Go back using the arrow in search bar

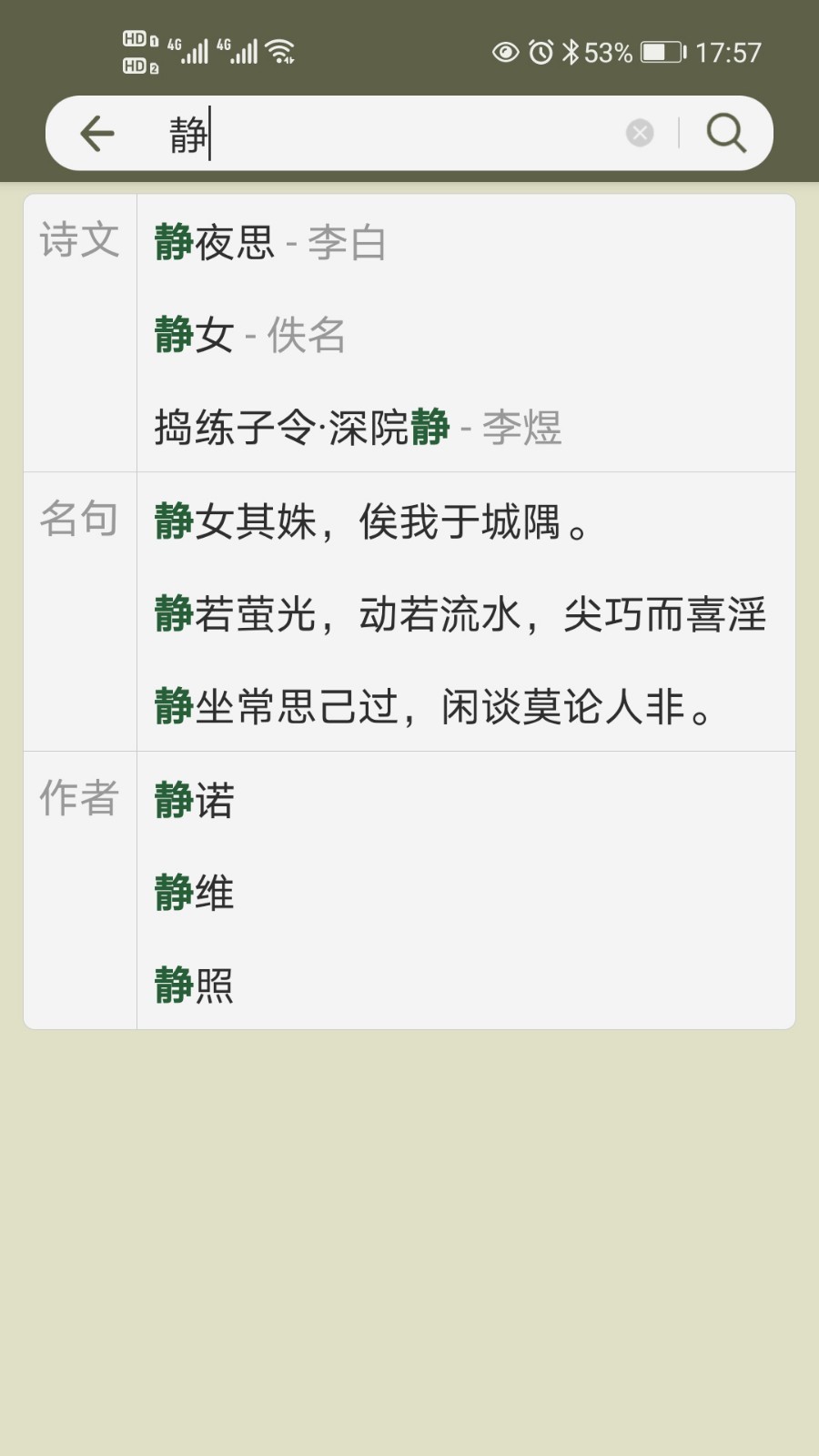click(x=97, y=134)
